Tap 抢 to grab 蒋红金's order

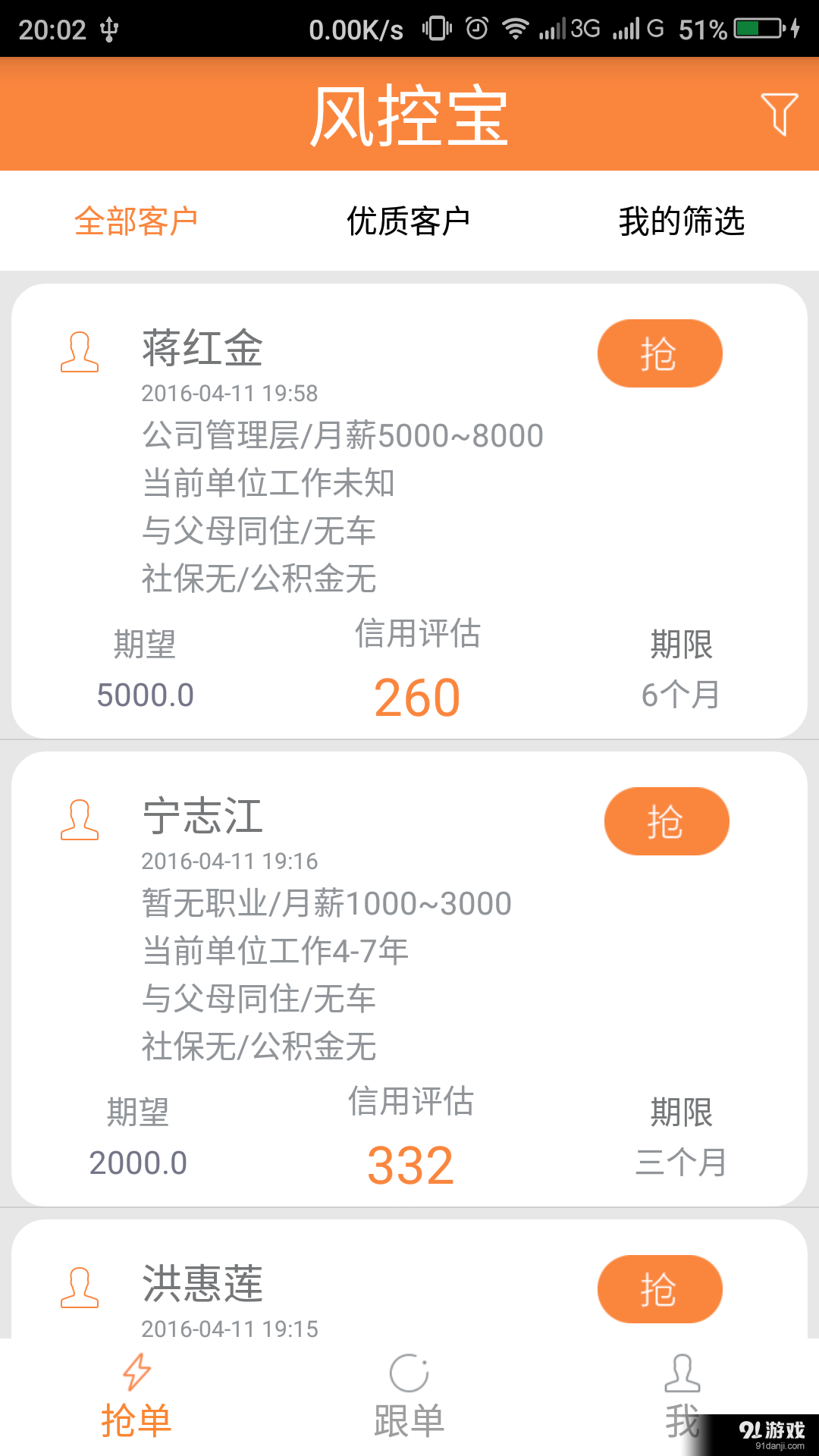point(659,353)
